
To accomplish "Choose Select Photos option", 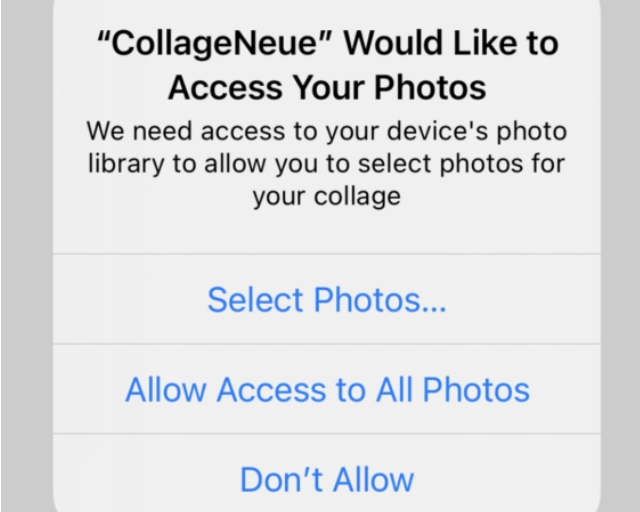I will pos(327,300).
